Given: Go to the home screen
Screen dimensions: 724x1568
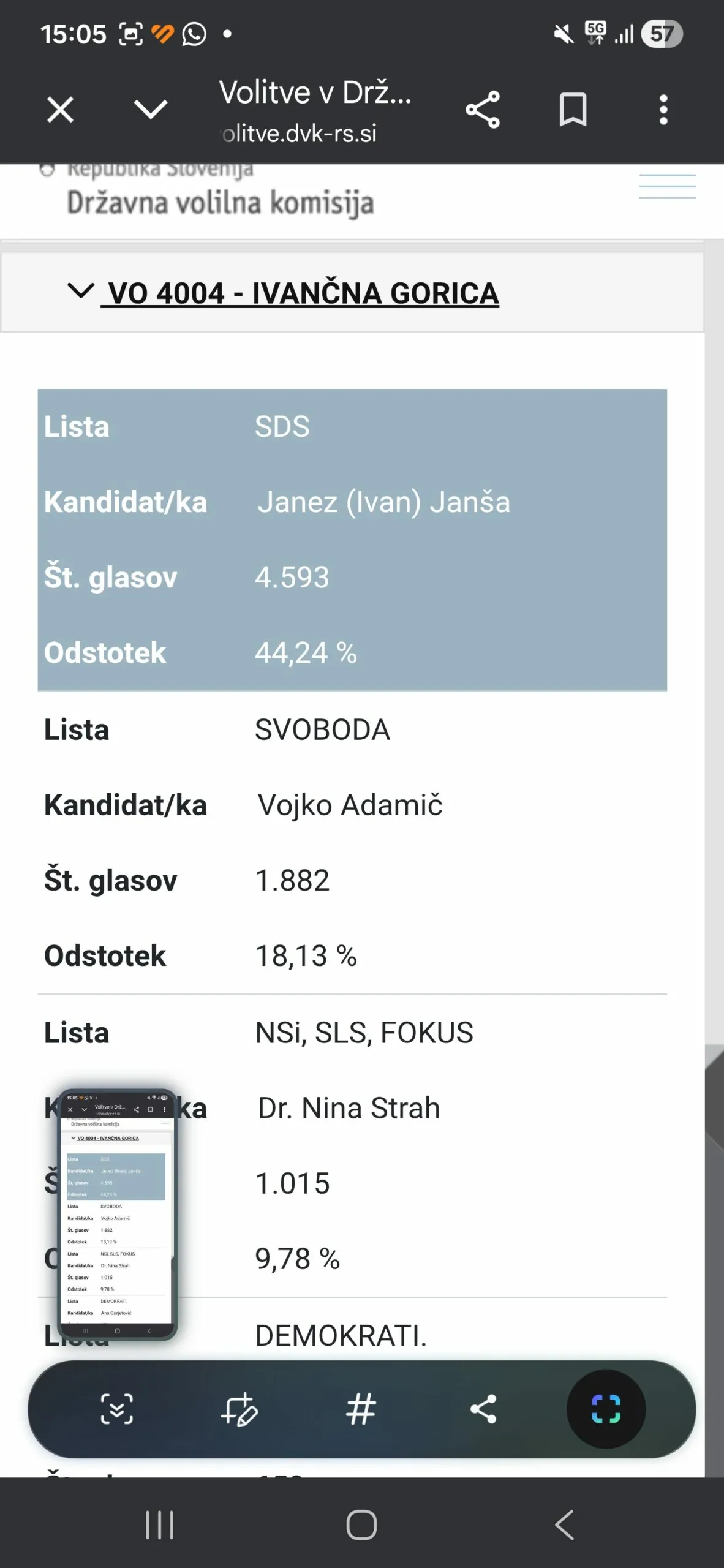Looking at the screenshot, I should (361, 1525).
